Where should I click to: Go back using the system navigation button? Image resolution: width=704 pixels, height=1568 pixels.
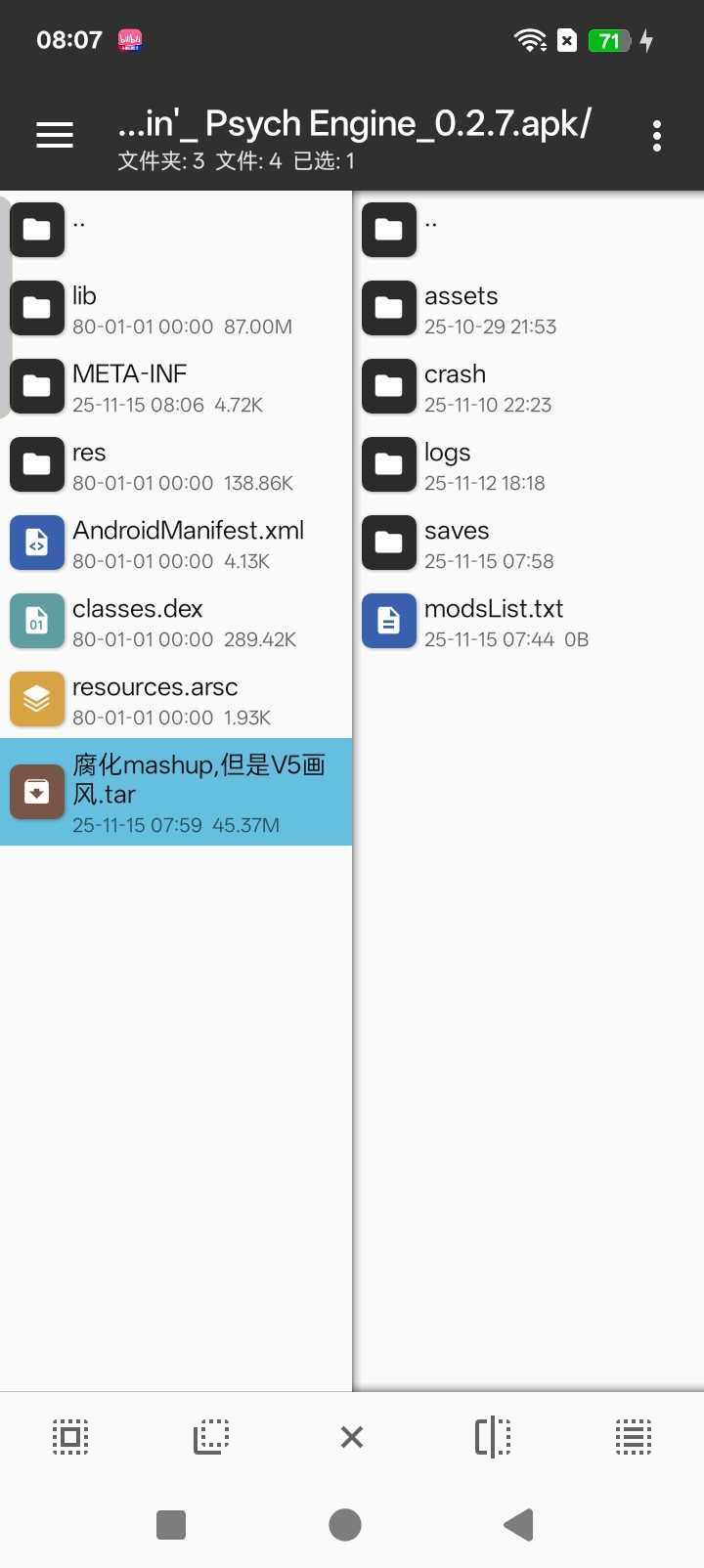tap(518, 1525)
